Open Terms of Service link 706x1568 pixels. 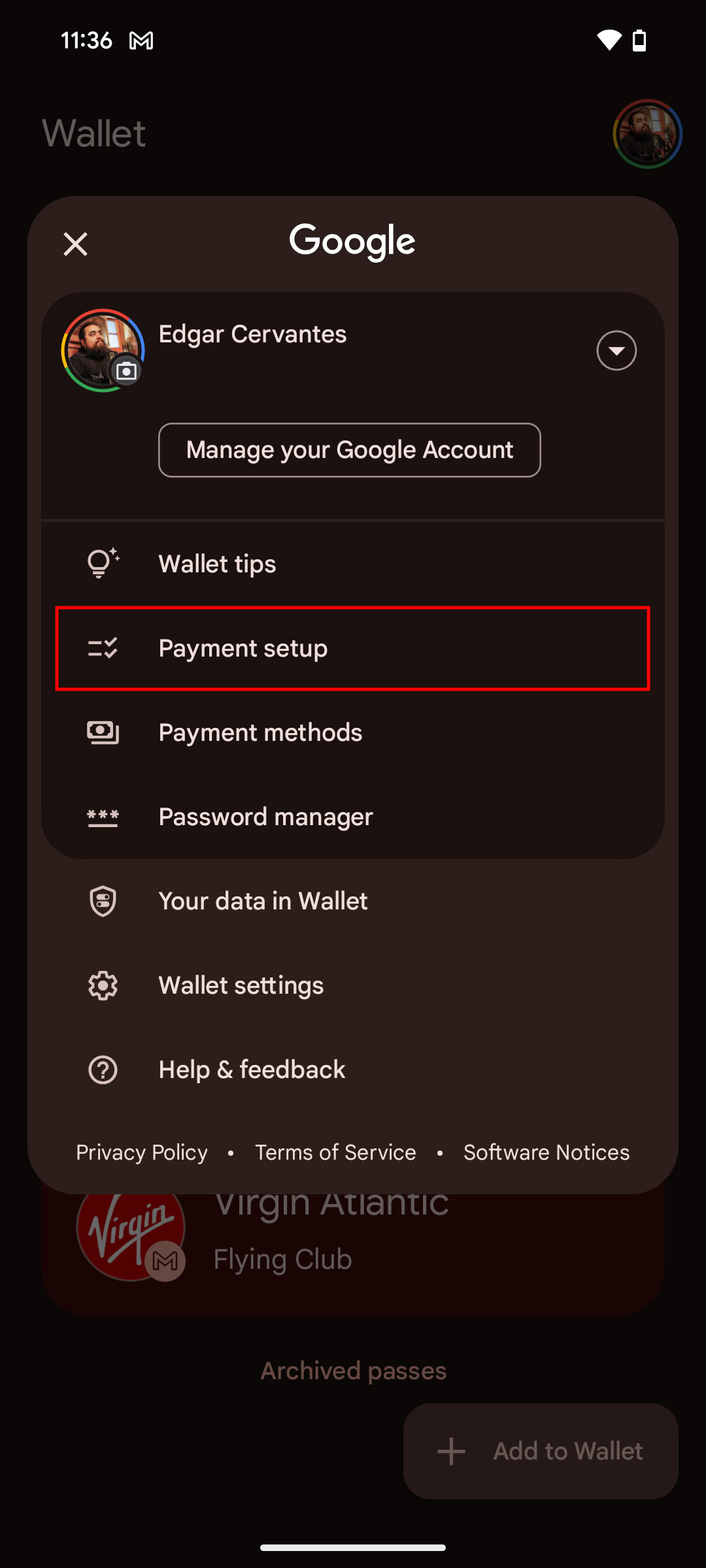point(335,1152)
